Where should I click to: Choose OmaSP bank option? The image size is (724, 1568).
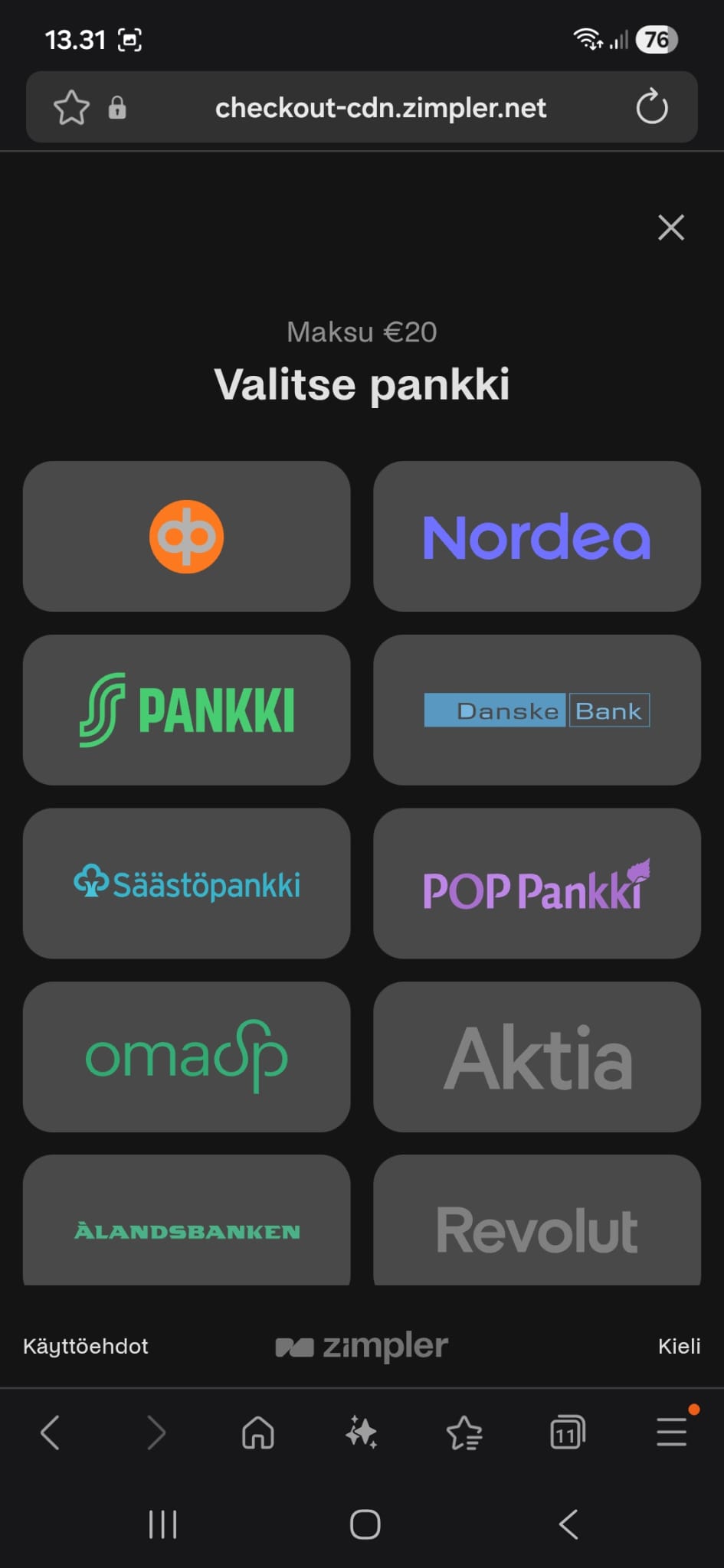[x=186, y=1057]
